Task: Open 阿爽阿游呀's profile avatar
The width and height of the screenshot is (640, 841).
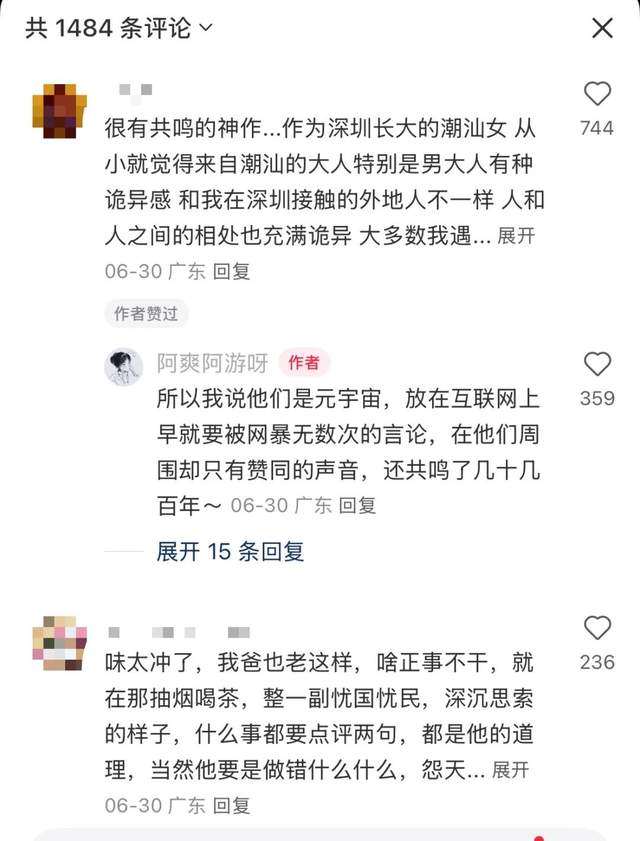Action: pos(124,367)
